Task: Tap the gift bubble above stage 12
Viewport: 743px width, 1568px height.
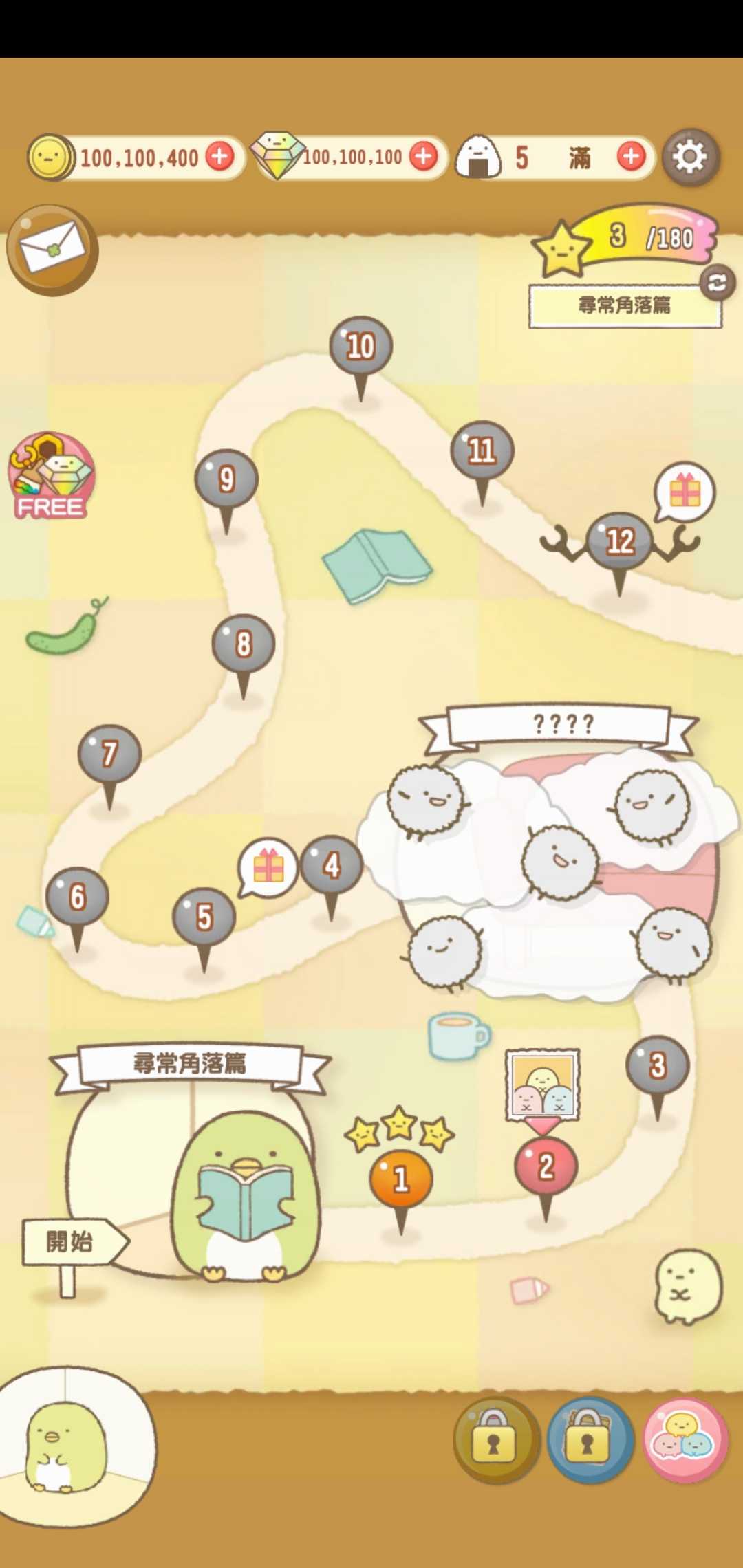Action: [x=685, y=492]
